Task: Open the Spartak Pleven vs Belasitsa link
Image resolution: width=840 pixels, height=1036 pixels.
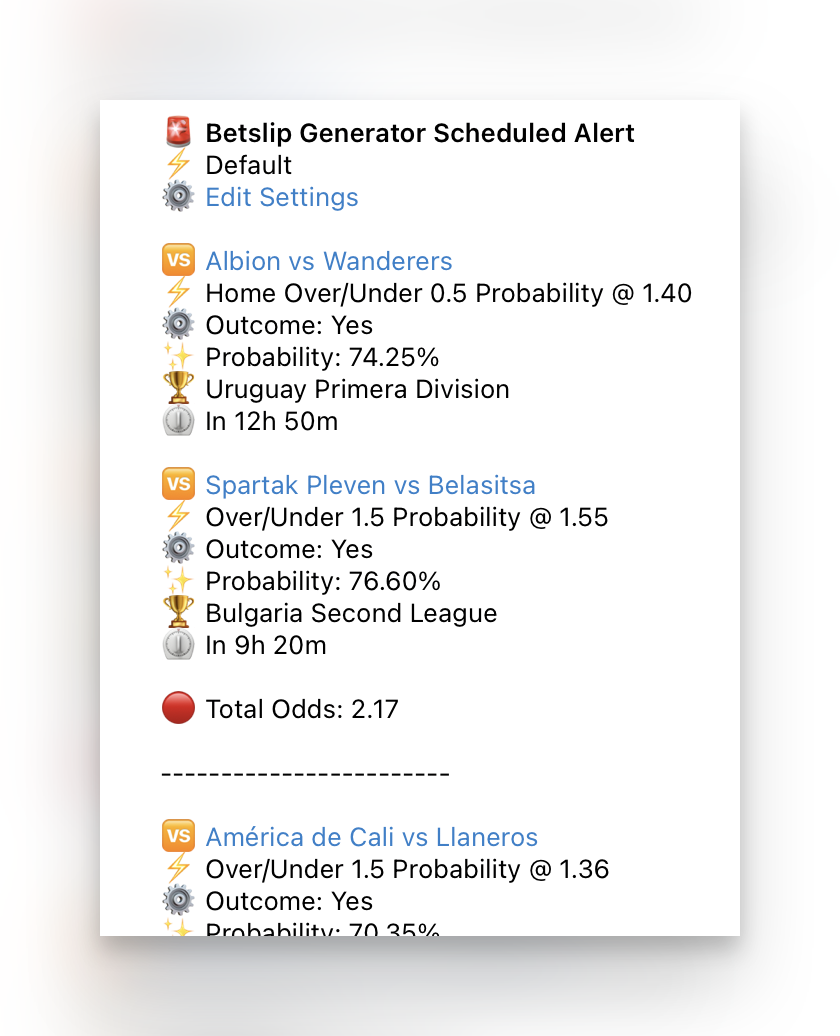Action: point(370,485)
